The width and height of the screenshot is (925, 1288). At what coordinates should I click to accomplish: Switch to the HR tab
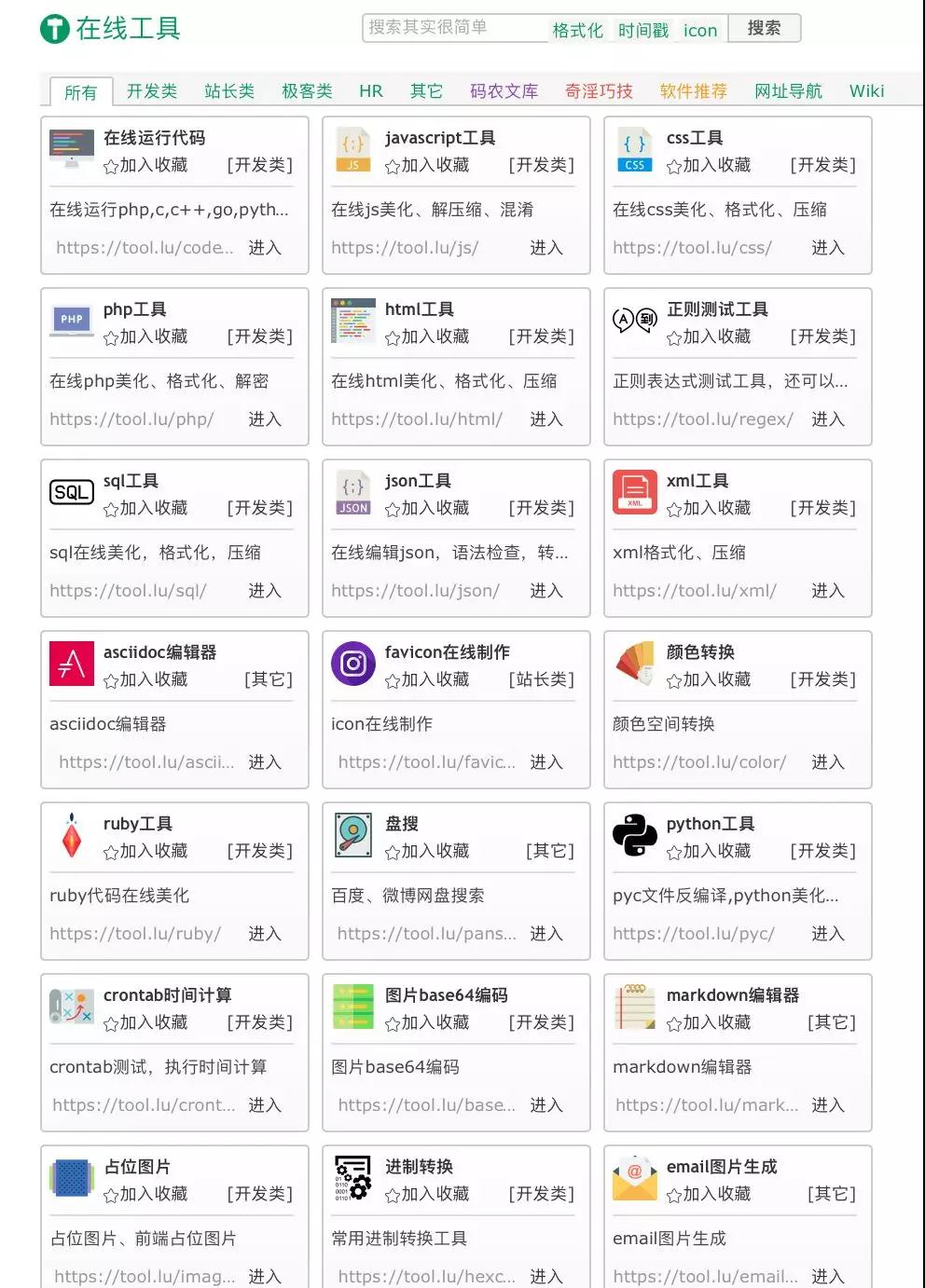click(x=371, y=91)
